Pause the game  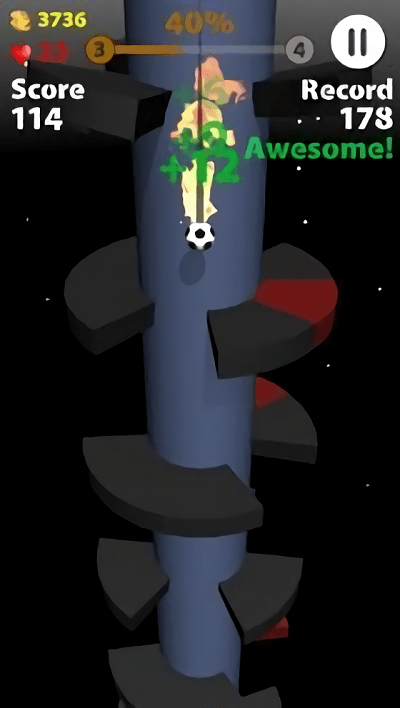358,41
